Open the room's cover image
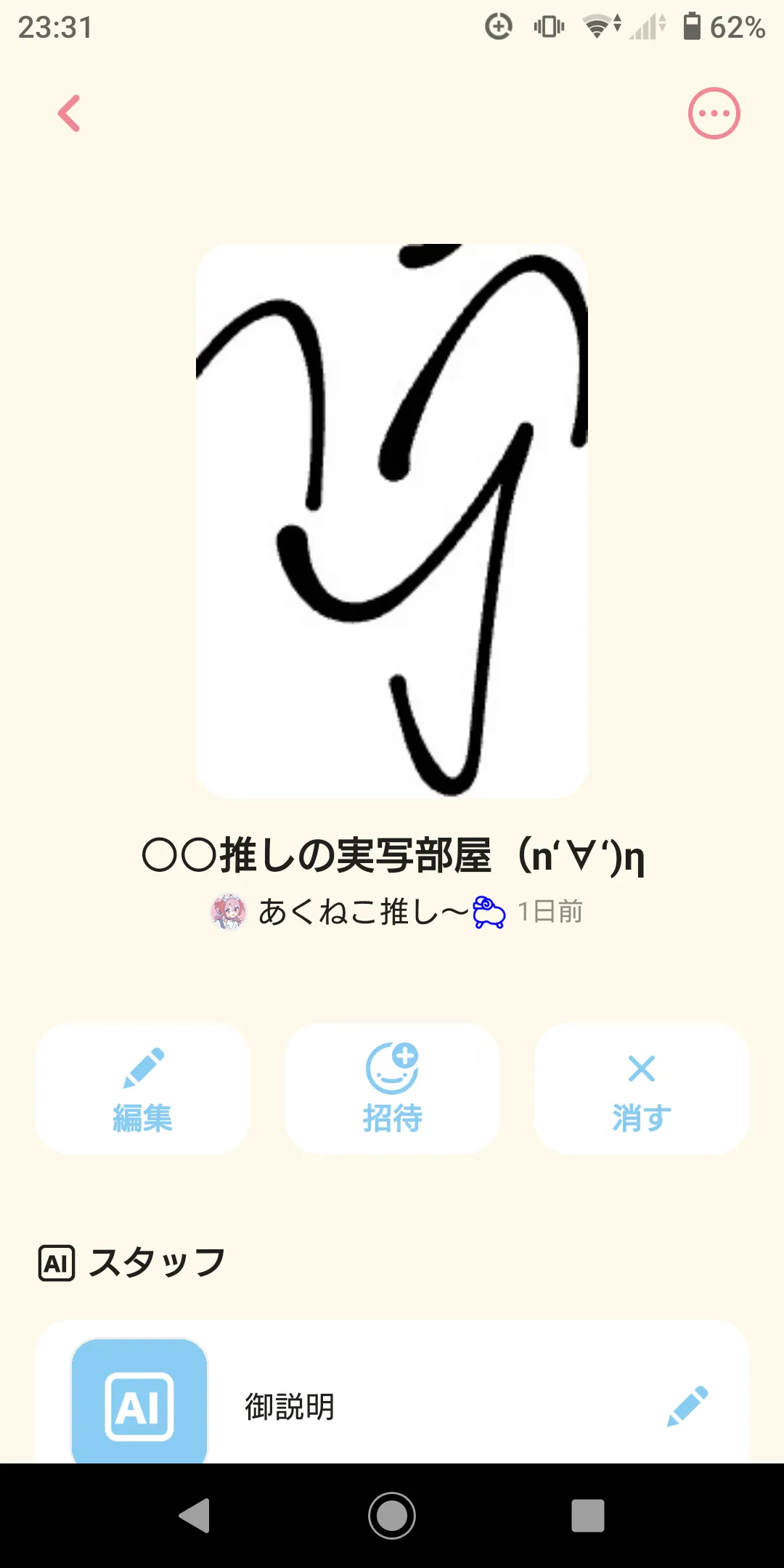The width and height of the screenshot is (784, 1568). coord(392,520)
